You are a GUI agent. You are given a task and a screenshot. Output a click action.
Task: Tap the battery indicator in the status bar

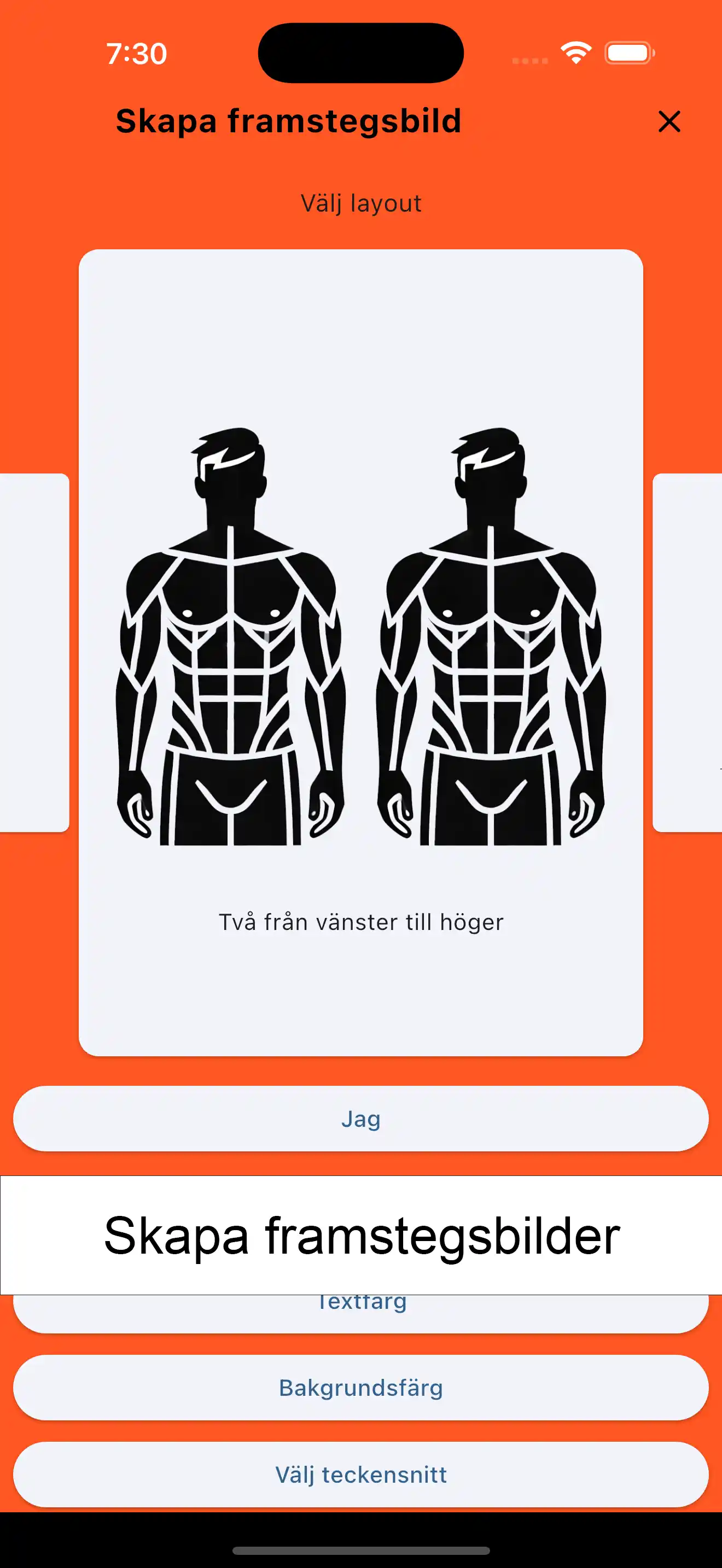(630, 54)
